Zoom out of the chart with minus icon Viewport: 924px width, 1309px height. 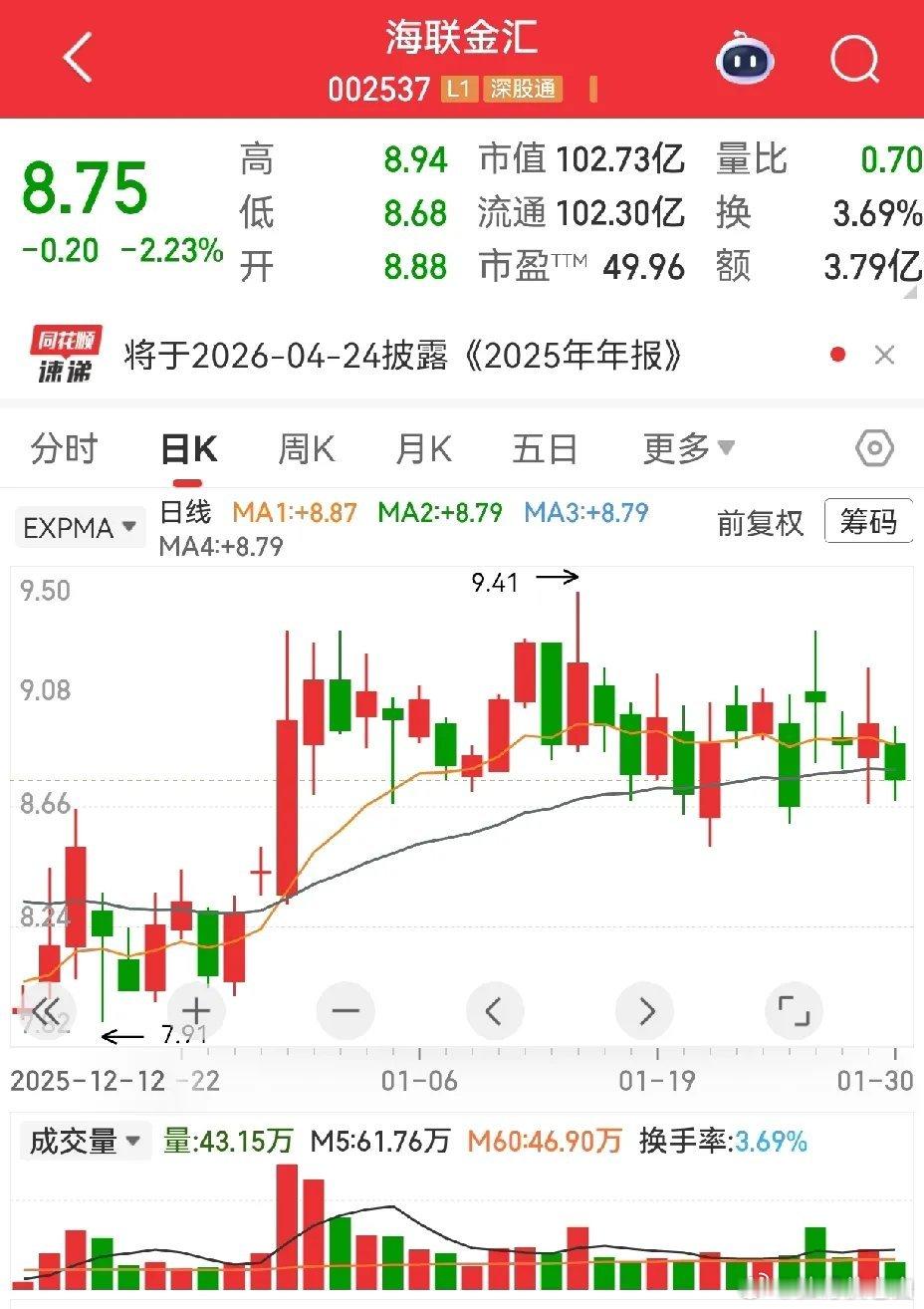point(346,1010)
